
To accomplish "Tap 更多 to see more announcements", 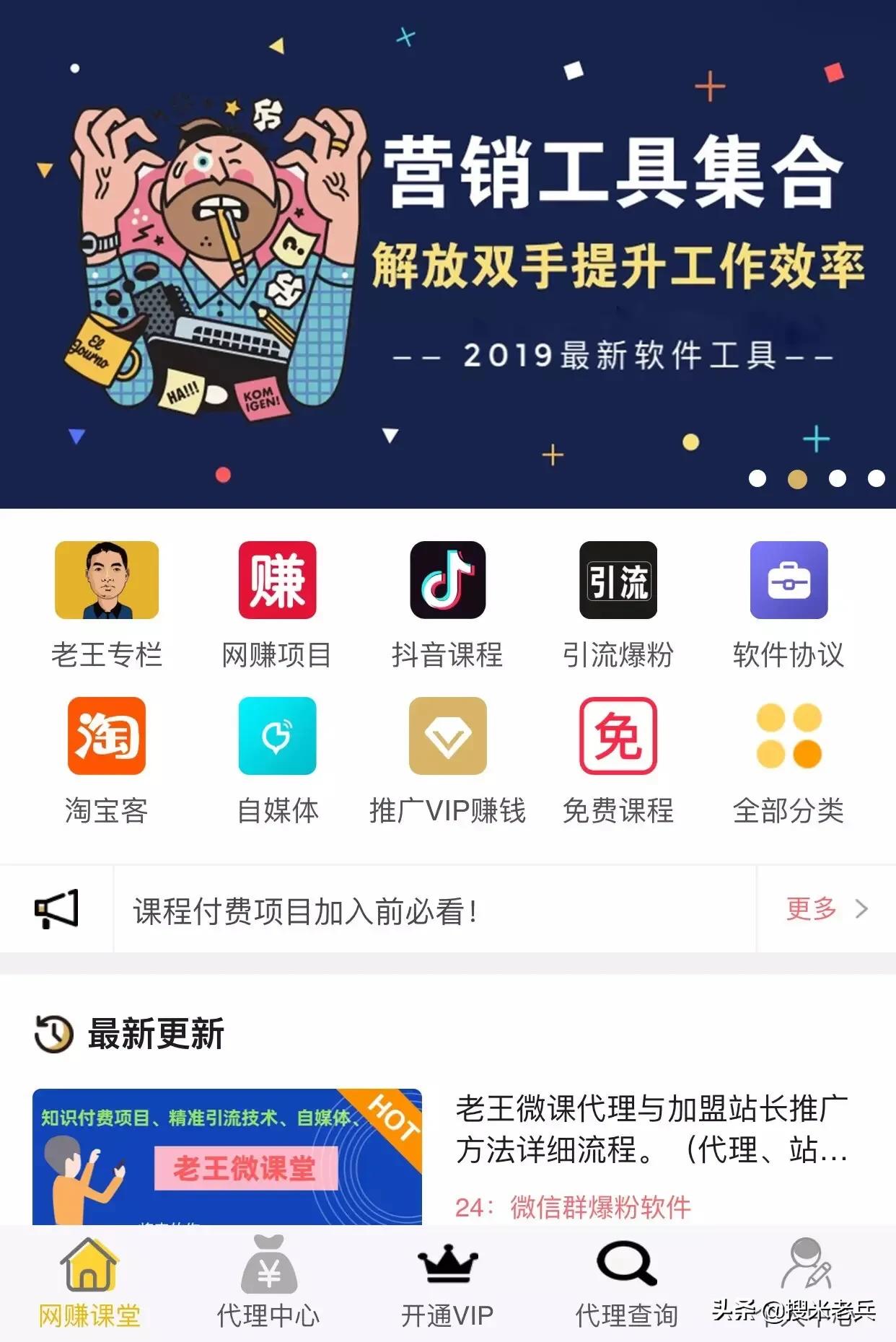I will coord(811,909).
